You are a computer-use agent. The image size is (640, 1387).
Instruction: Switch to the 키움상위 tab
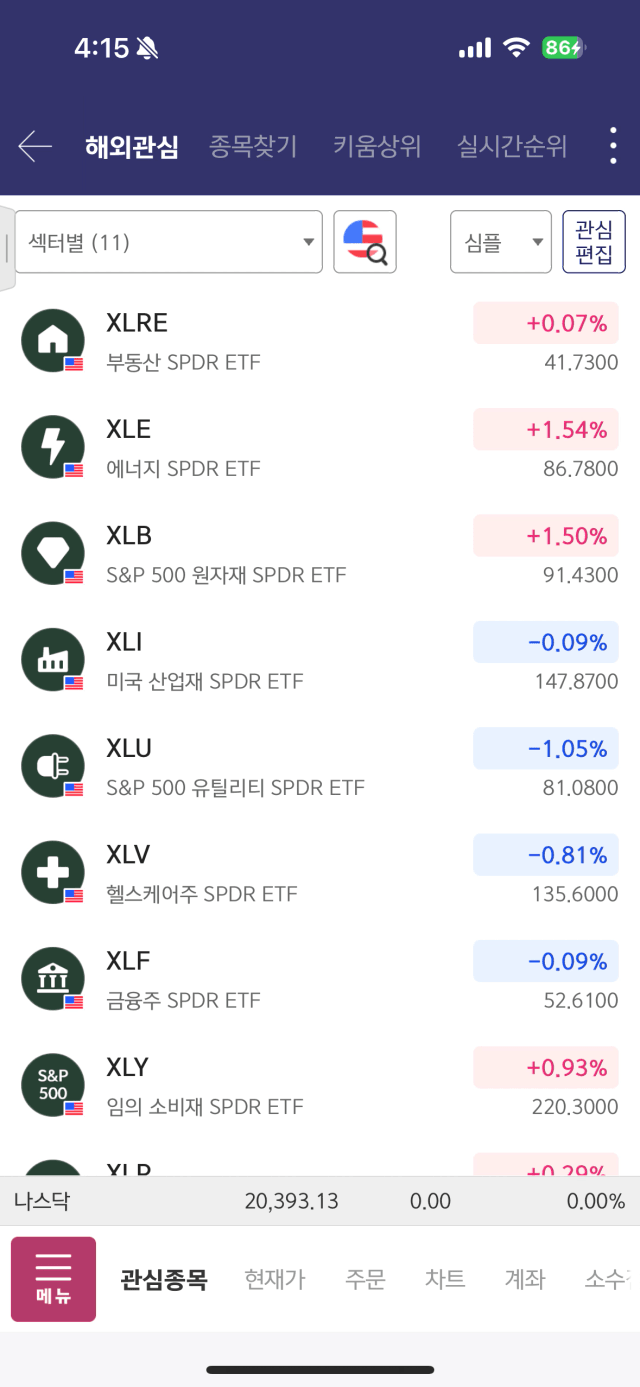(x=377, y=147)
